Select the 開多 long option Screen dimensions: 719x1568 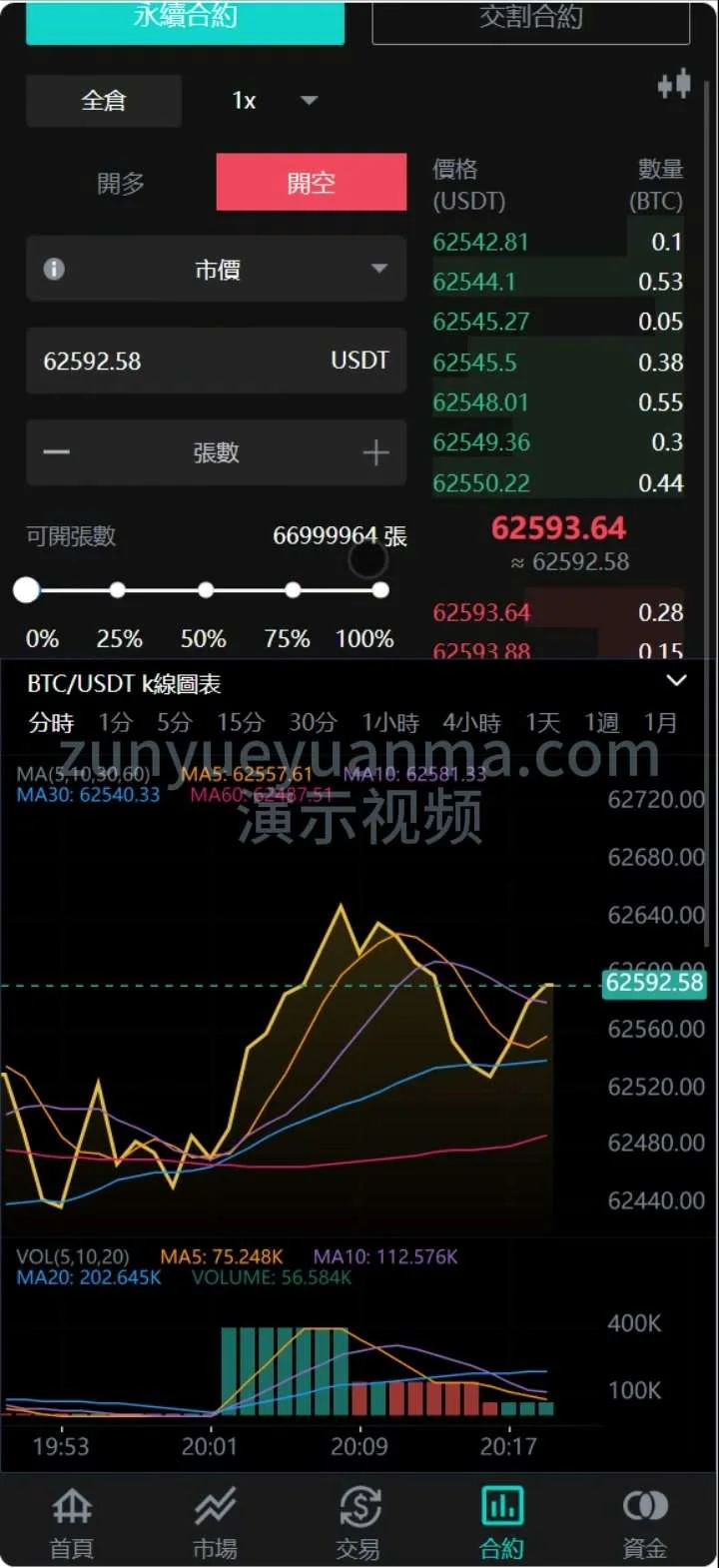coord(121,183)
